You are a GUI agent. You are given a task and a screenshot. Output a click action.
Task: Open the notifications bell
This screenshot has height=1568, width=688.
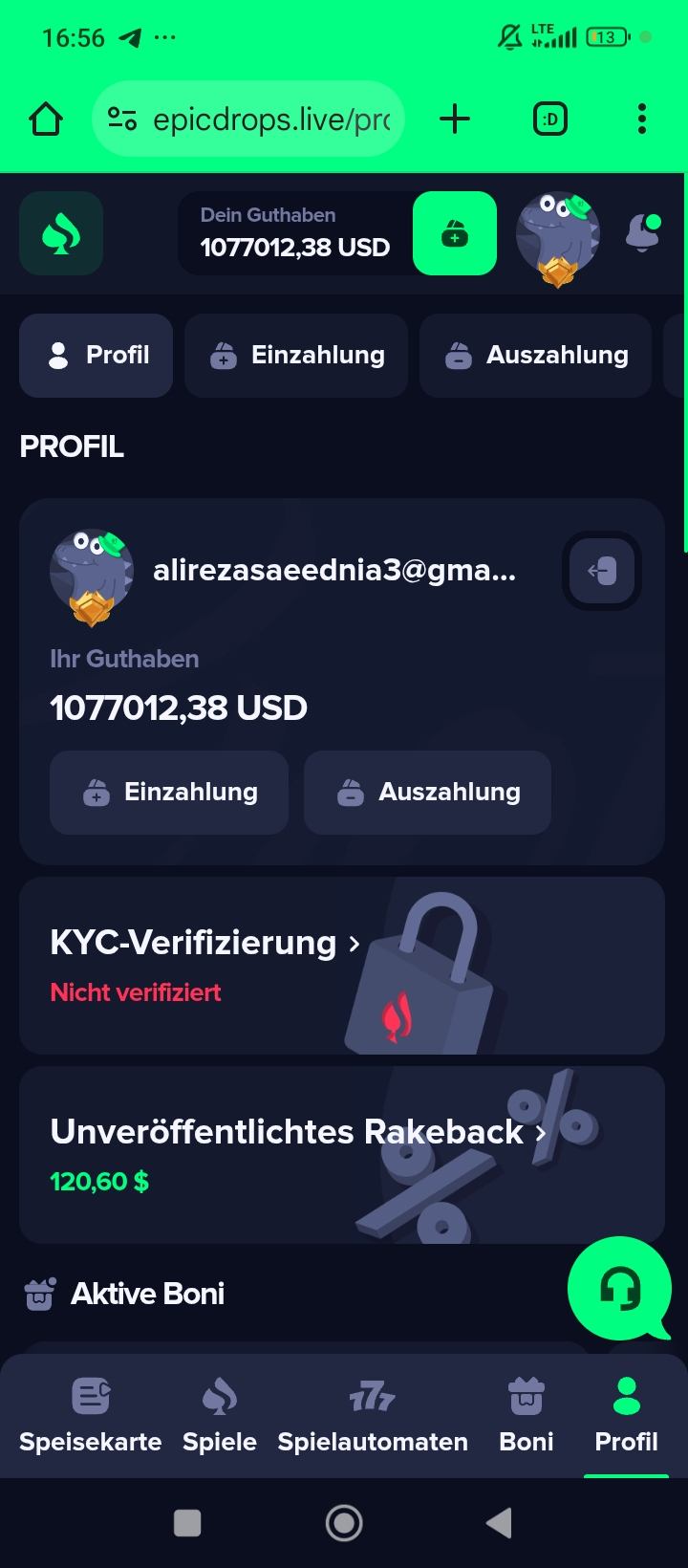[643, 232]
